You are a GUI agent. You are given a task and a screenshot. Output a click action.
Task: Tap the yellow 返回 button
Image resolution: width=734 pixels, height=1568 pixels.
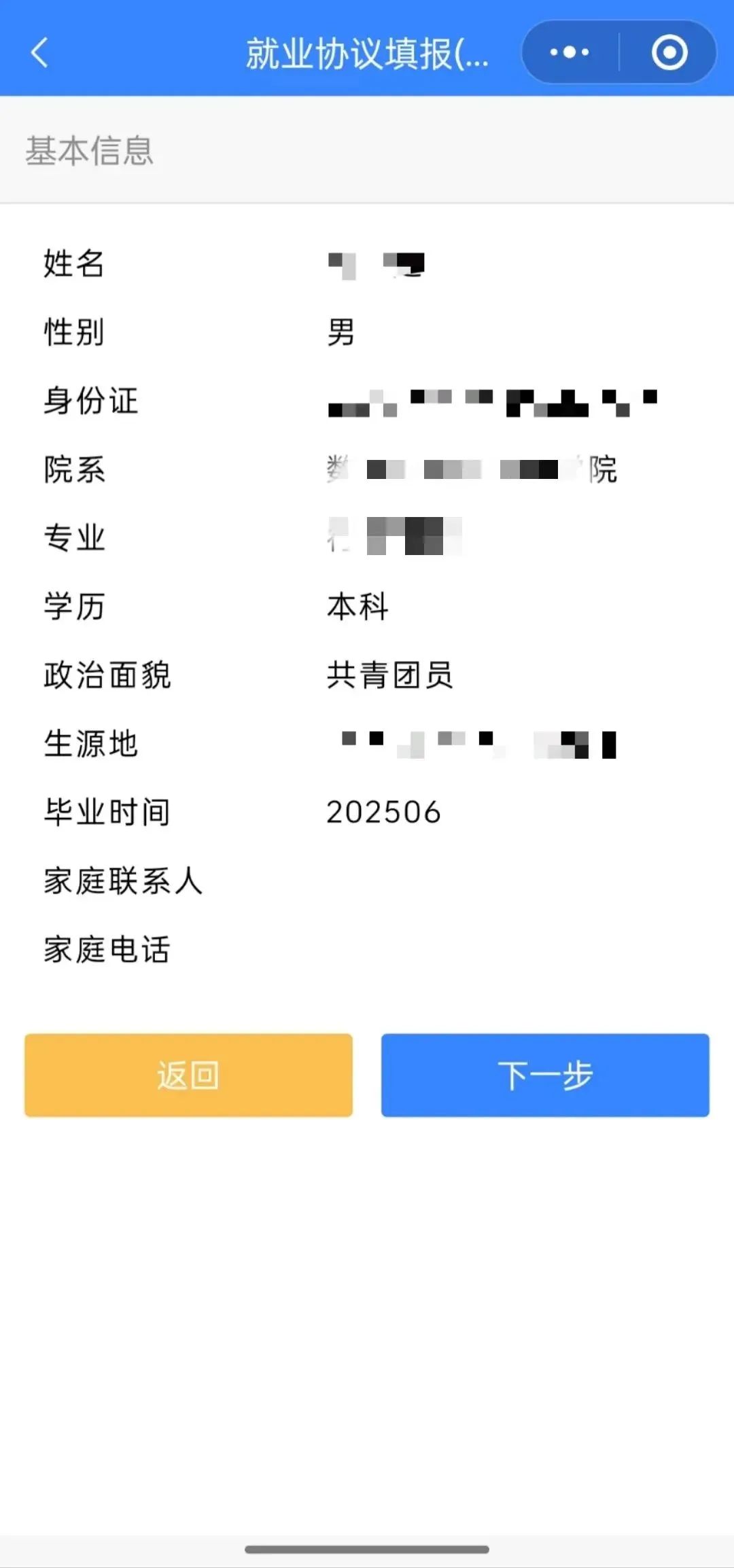click(188, 1075)
